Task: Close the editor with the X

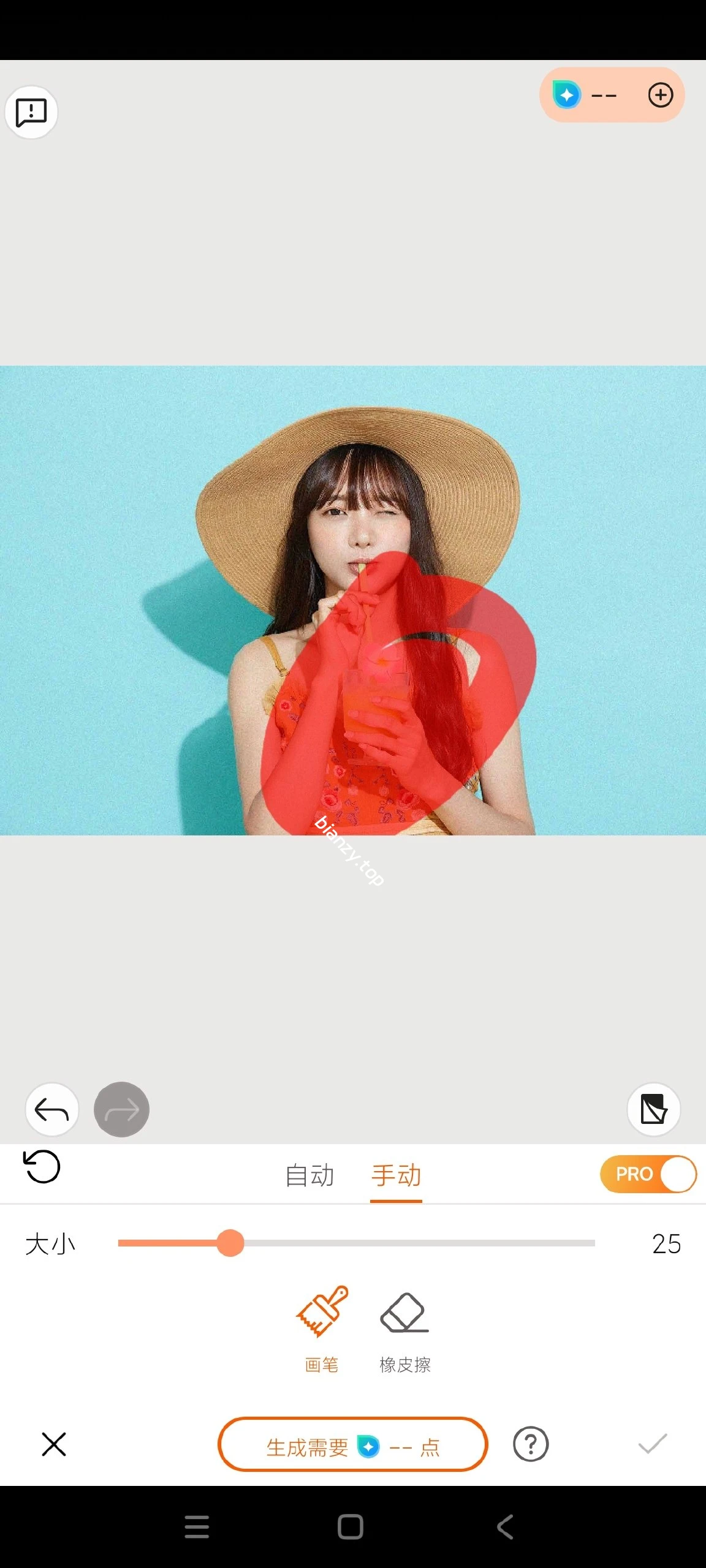Action: [54, 1444]
